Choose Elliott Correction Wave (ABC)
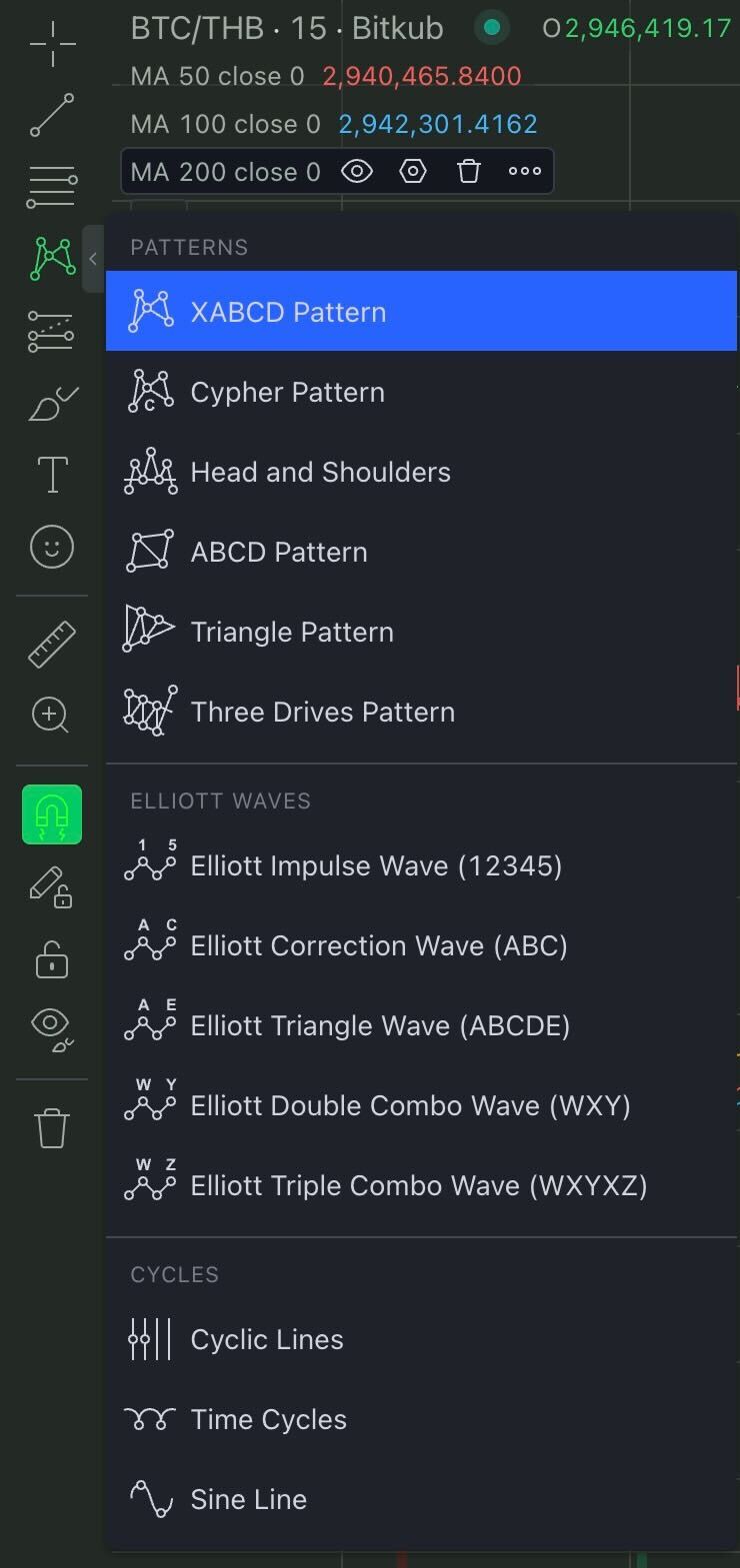Viewport: 740px width, 1568px height. (x=378, y=945)
